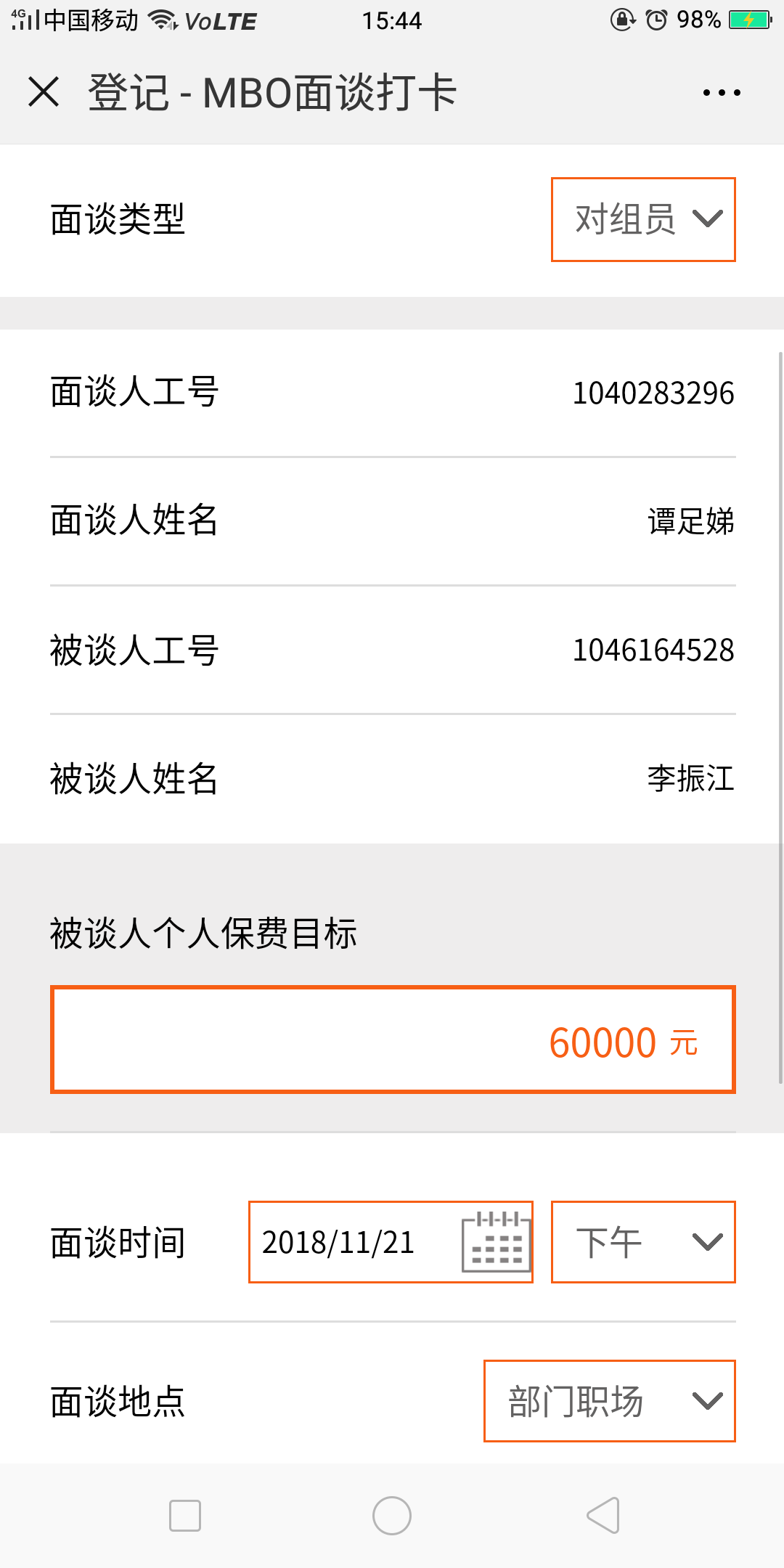Tap the system home button
The width and height of the screenshot is (784, 1568).
(392, 1516)
